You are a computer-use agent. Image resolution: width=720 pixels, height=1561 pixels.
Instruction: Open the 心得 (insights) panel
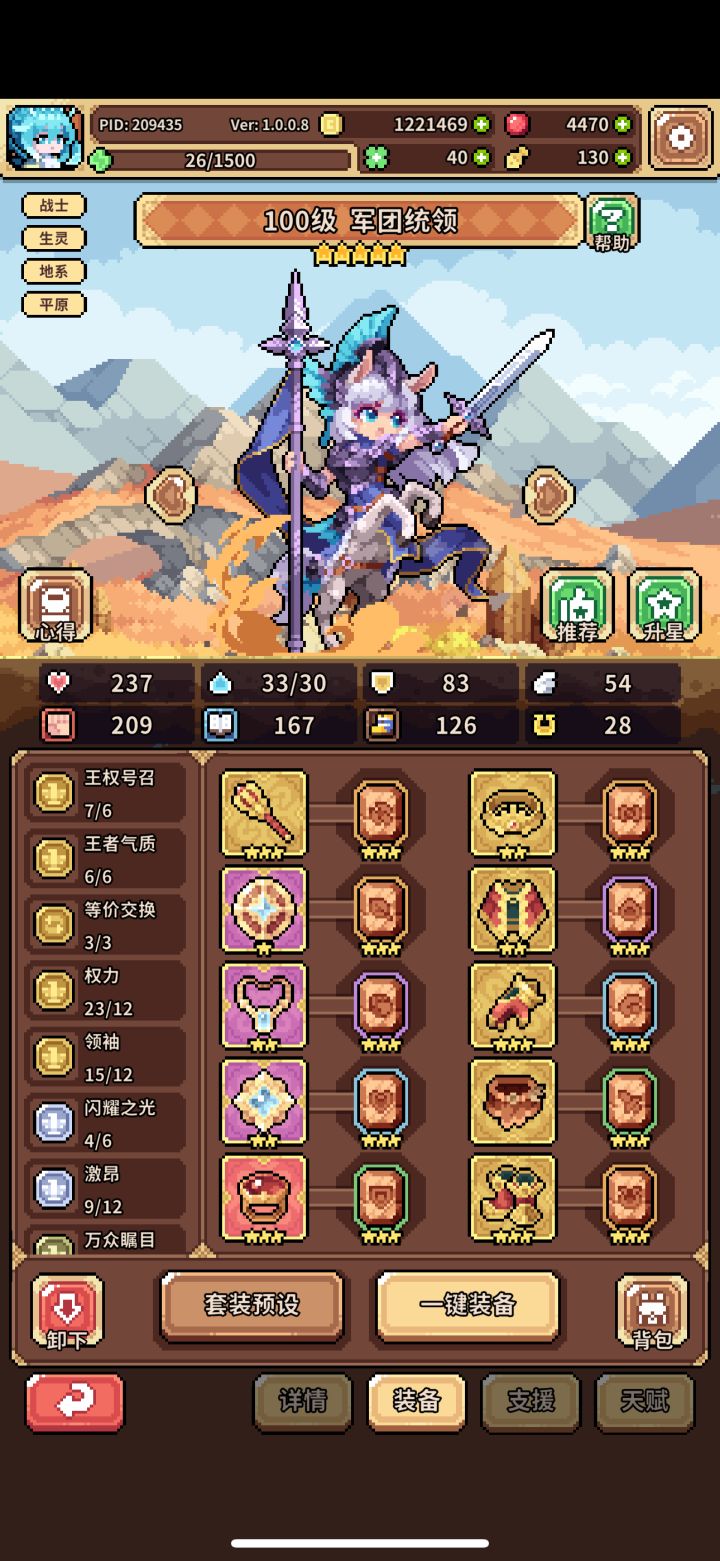tap(57, 605)
